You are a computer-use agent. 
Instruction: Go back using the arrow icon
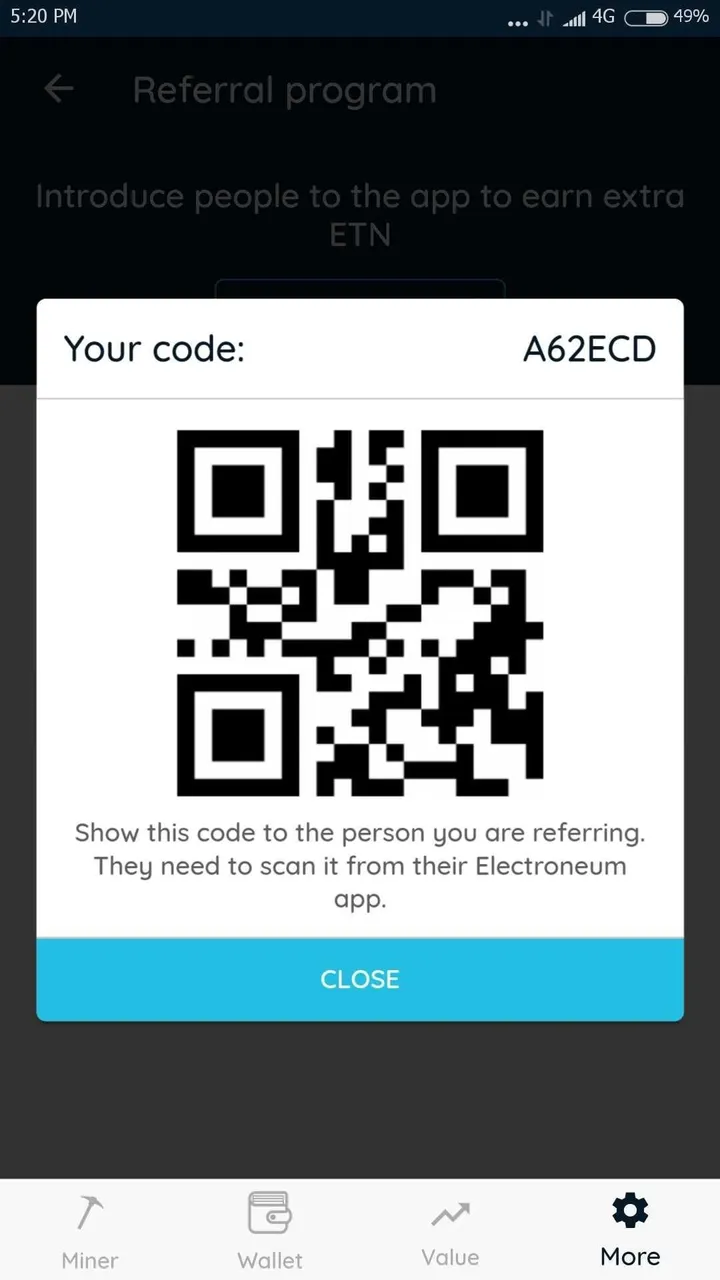click(60, 90)
